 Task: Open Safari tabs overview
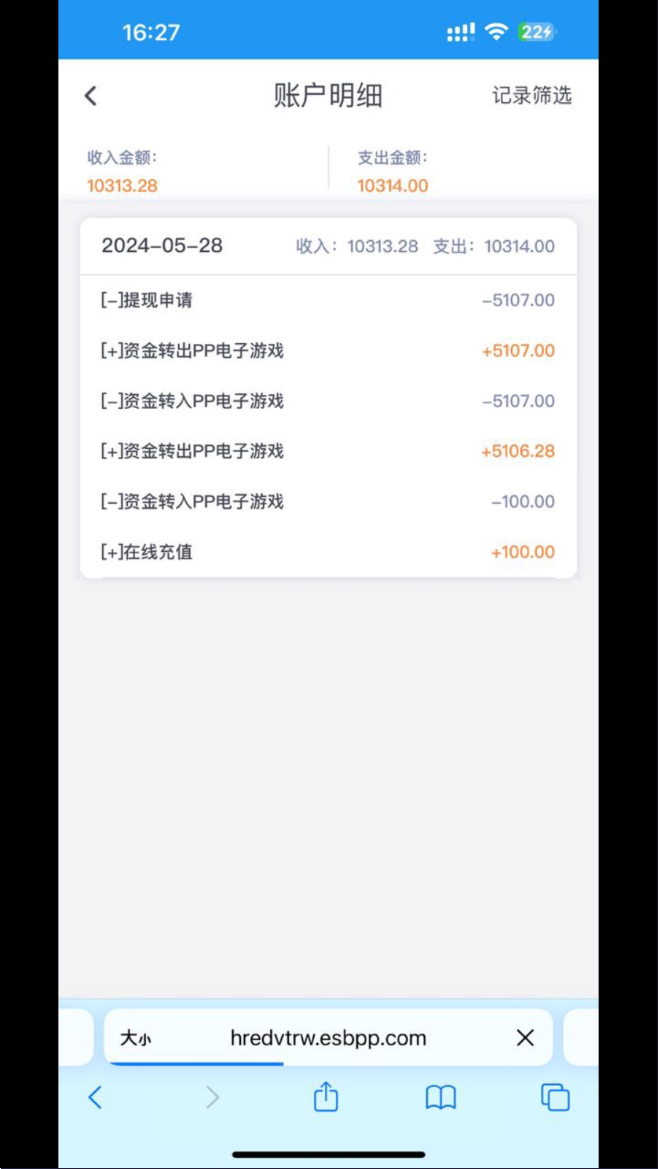click(x=555, y=1097)
